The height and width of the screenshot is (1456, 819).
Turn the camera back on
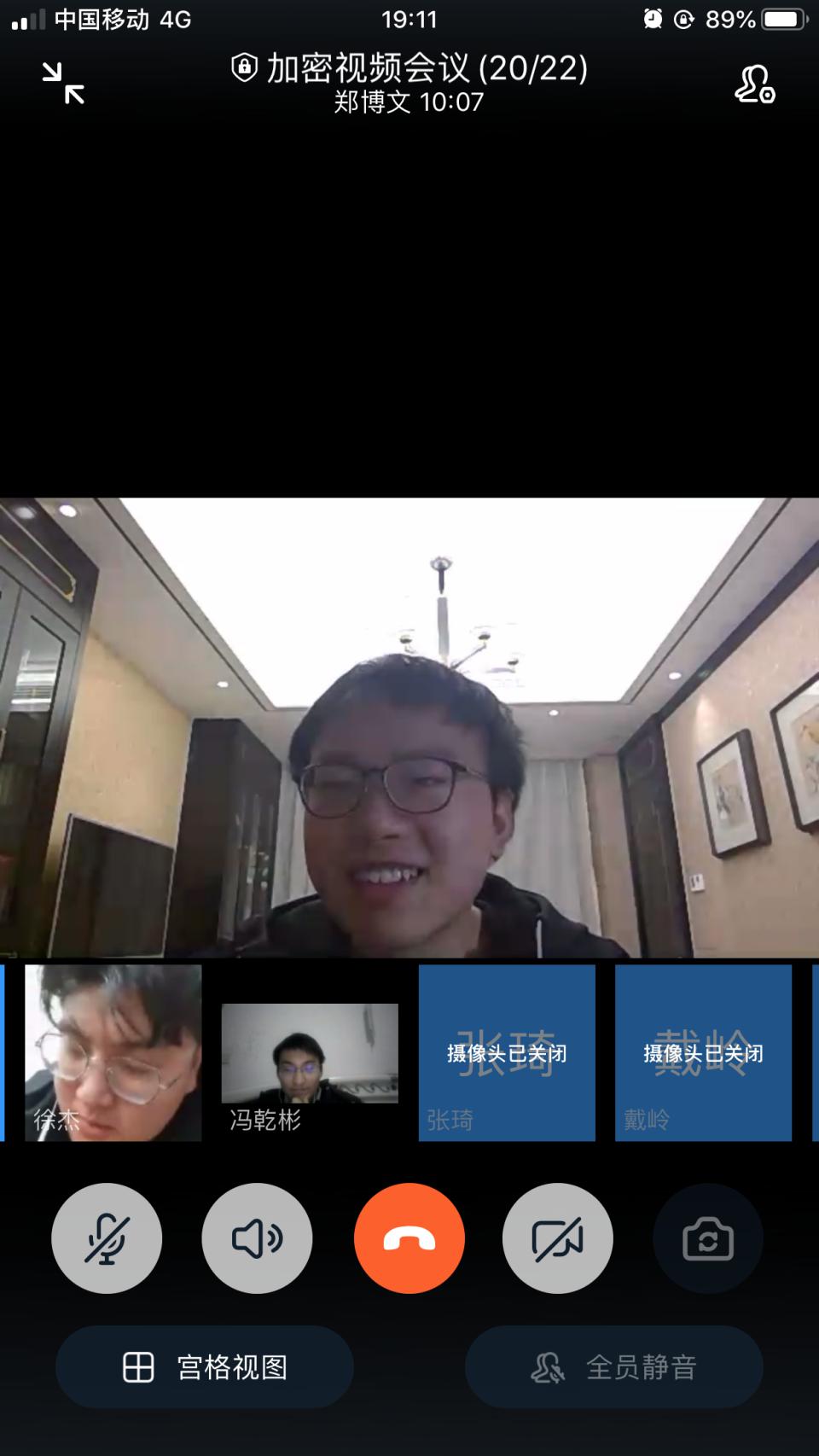(558, 1238)
